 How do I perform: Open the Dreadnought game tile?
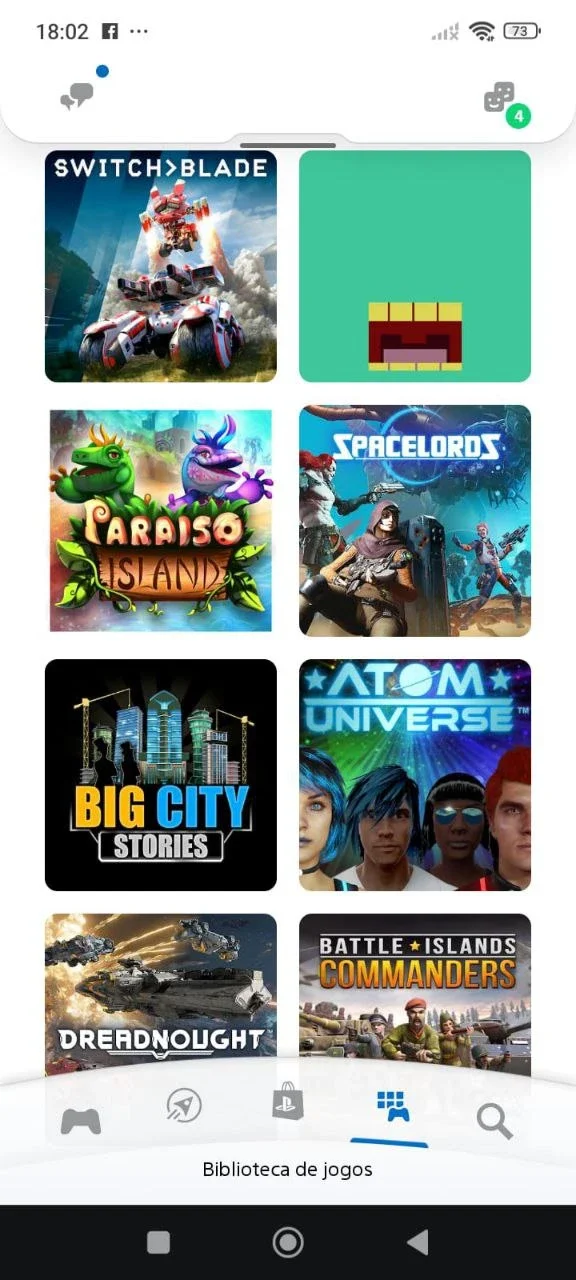coord(161,990)
